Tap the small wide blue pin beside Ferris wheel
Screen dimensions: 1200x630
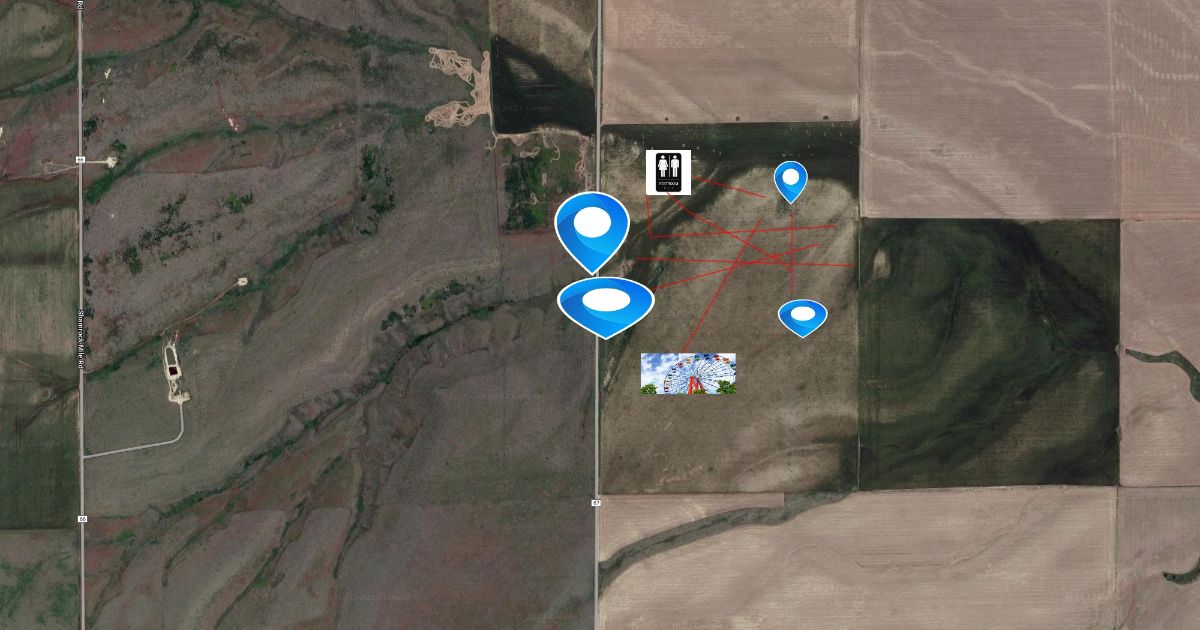click(802, 316)
